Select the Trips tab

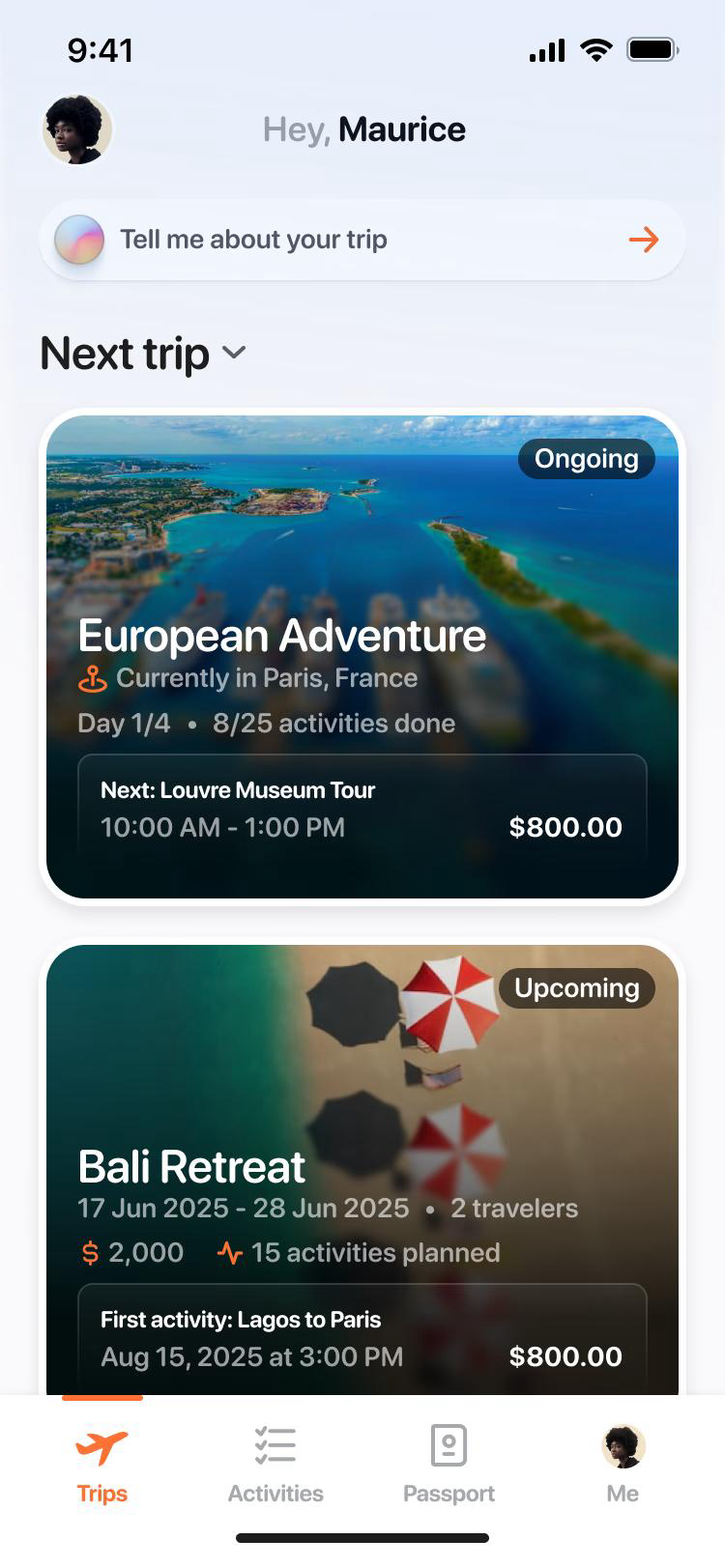point(102,1464)
